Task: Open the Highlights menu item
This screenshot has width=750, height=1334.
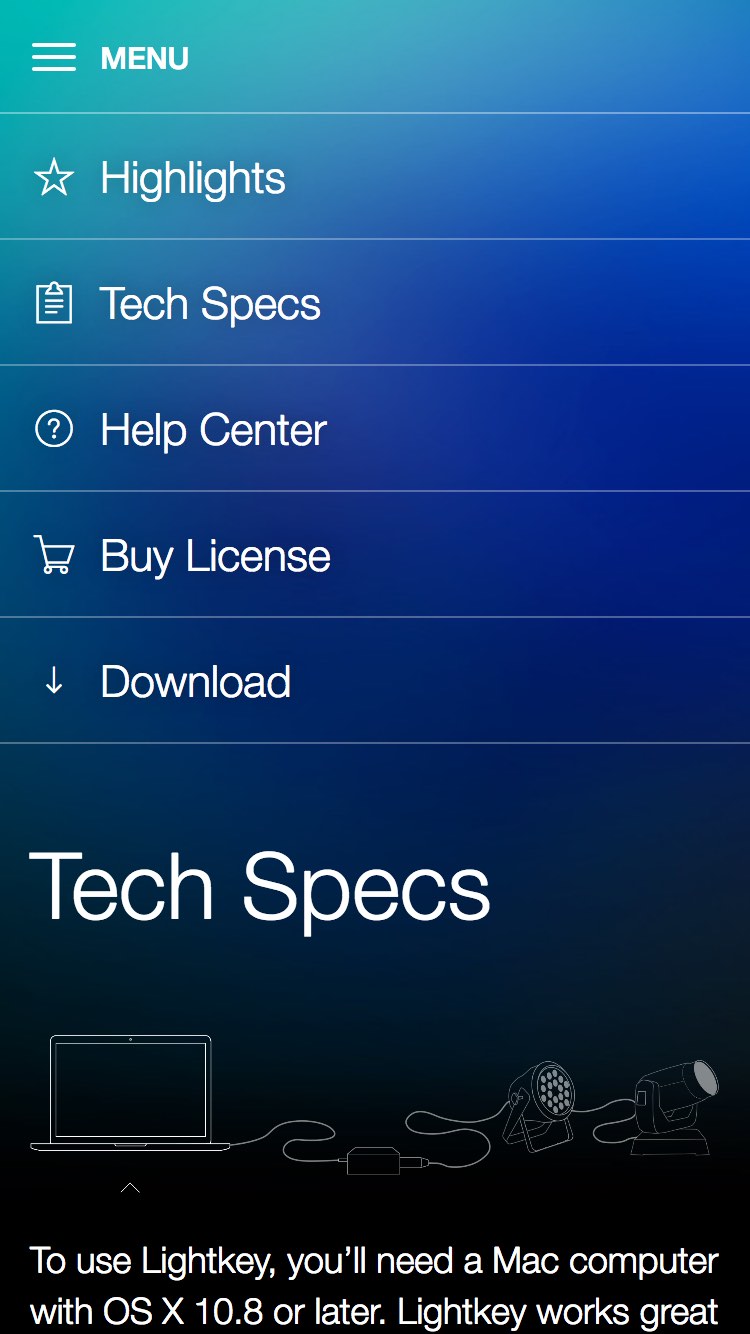Action: (x=375, y=177)
